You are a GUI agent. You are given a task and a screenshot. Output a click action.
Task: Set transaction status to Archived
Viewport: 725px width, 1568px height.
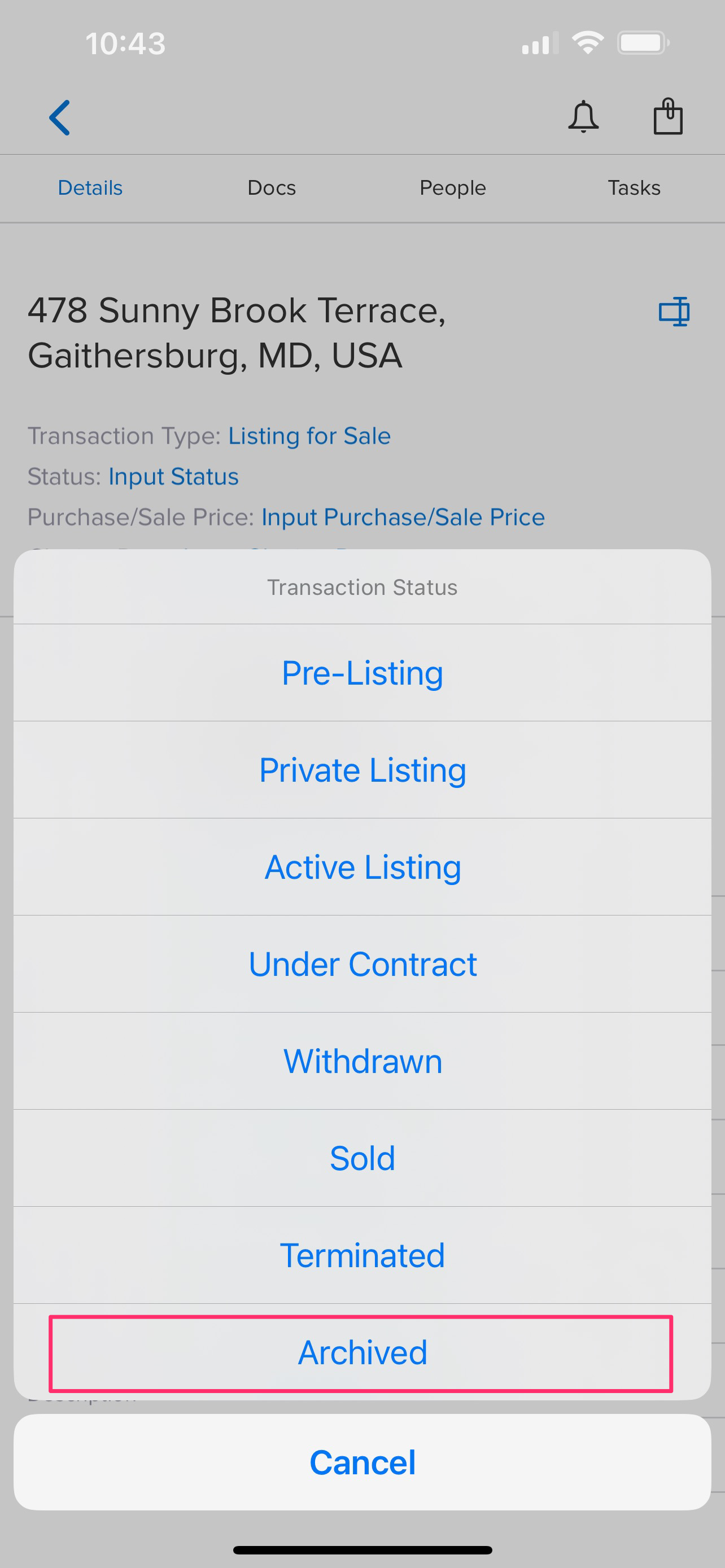[362, 1352]
